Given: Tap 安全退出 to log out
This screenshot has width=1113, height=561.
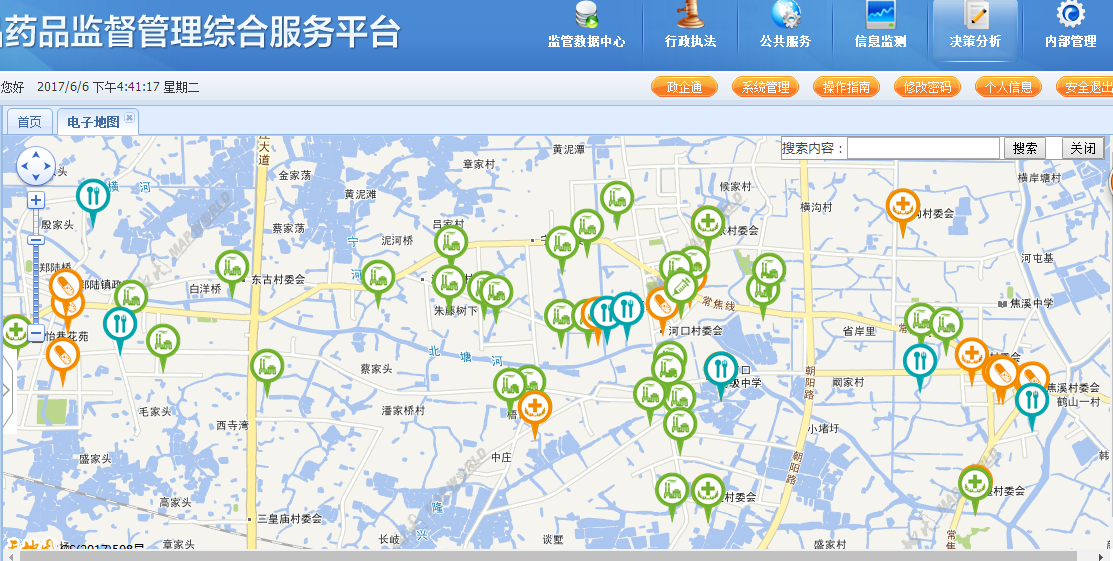Looking at the screenshot, I should pos(1086,87).
